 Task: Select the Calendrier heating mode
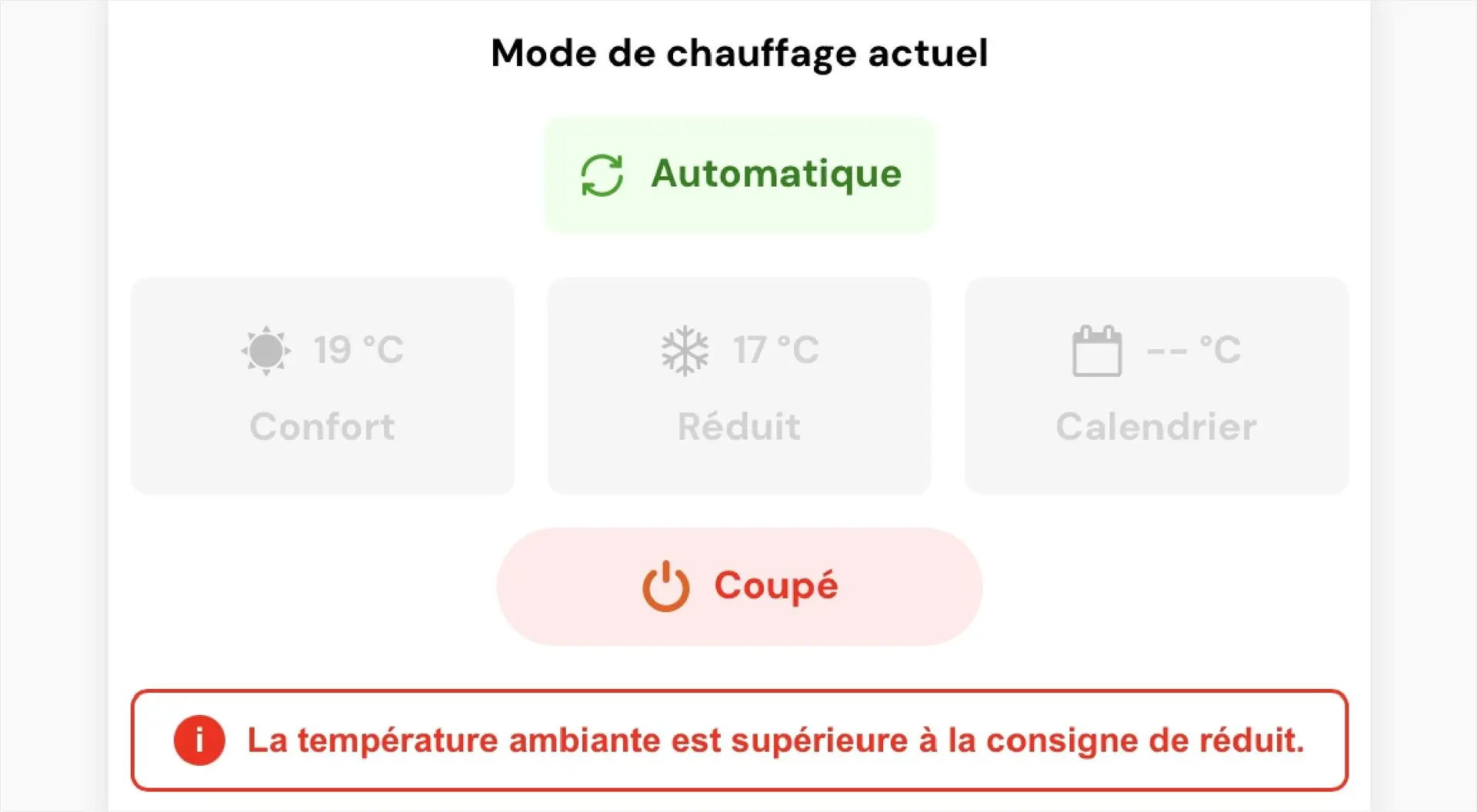pos(1156,386)
